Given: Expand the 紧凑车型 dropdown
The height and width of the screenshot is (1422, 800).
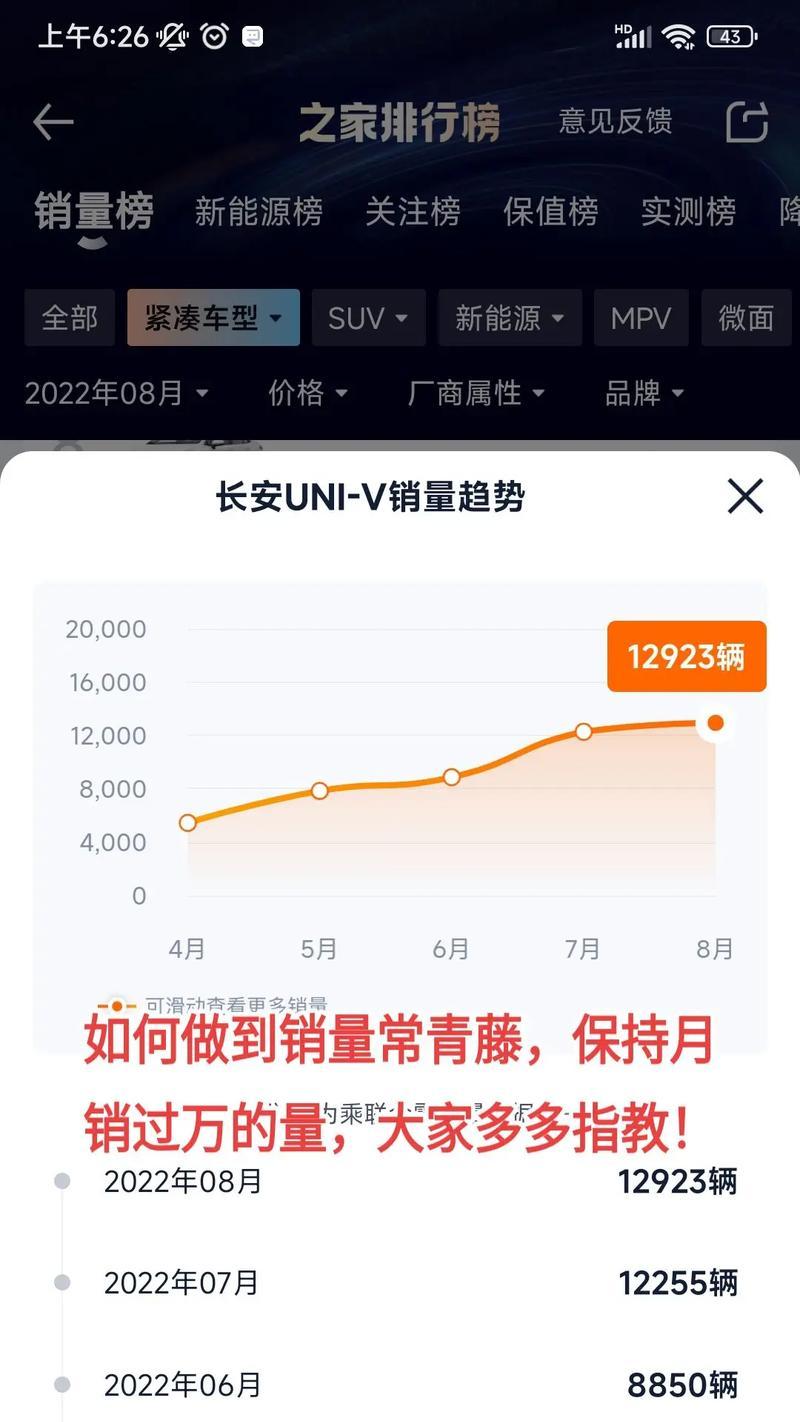Looking at the screenshot, I should point(213,318).
